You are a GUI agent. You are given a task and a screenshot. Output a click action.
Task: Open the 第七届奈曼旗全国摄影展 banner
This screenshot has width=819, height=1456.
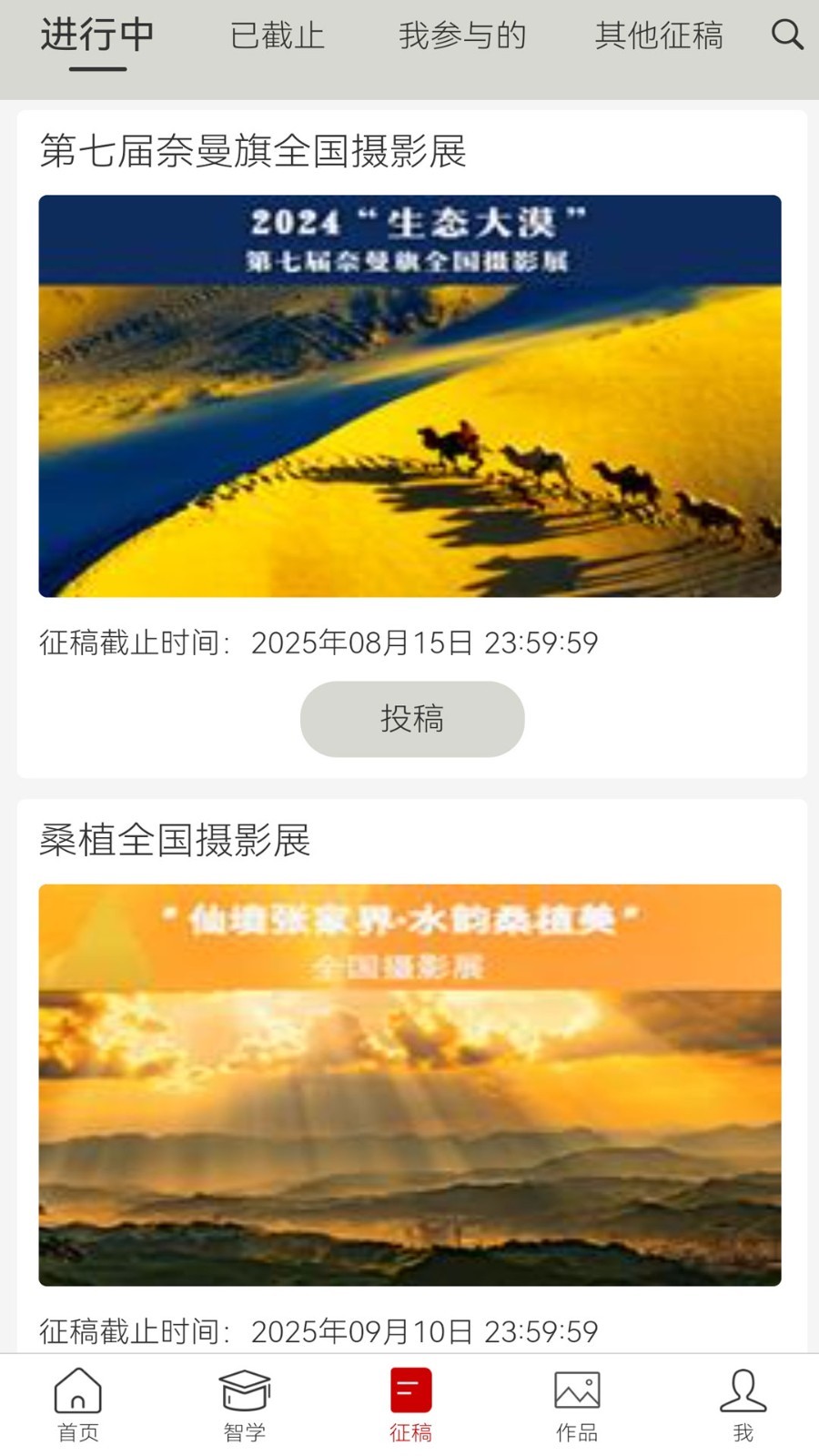tap(409, 396)
